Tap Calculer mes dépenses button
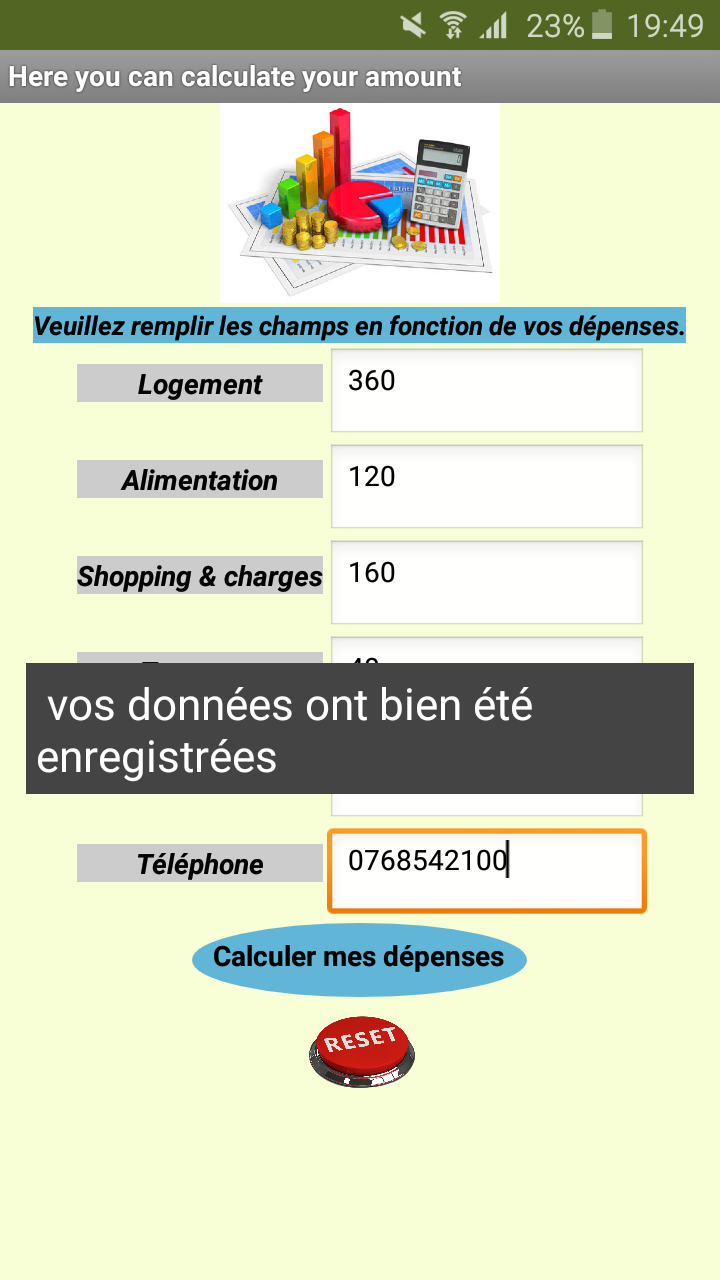The width and height of the screenshot is (720, 1280). point(359,958)
